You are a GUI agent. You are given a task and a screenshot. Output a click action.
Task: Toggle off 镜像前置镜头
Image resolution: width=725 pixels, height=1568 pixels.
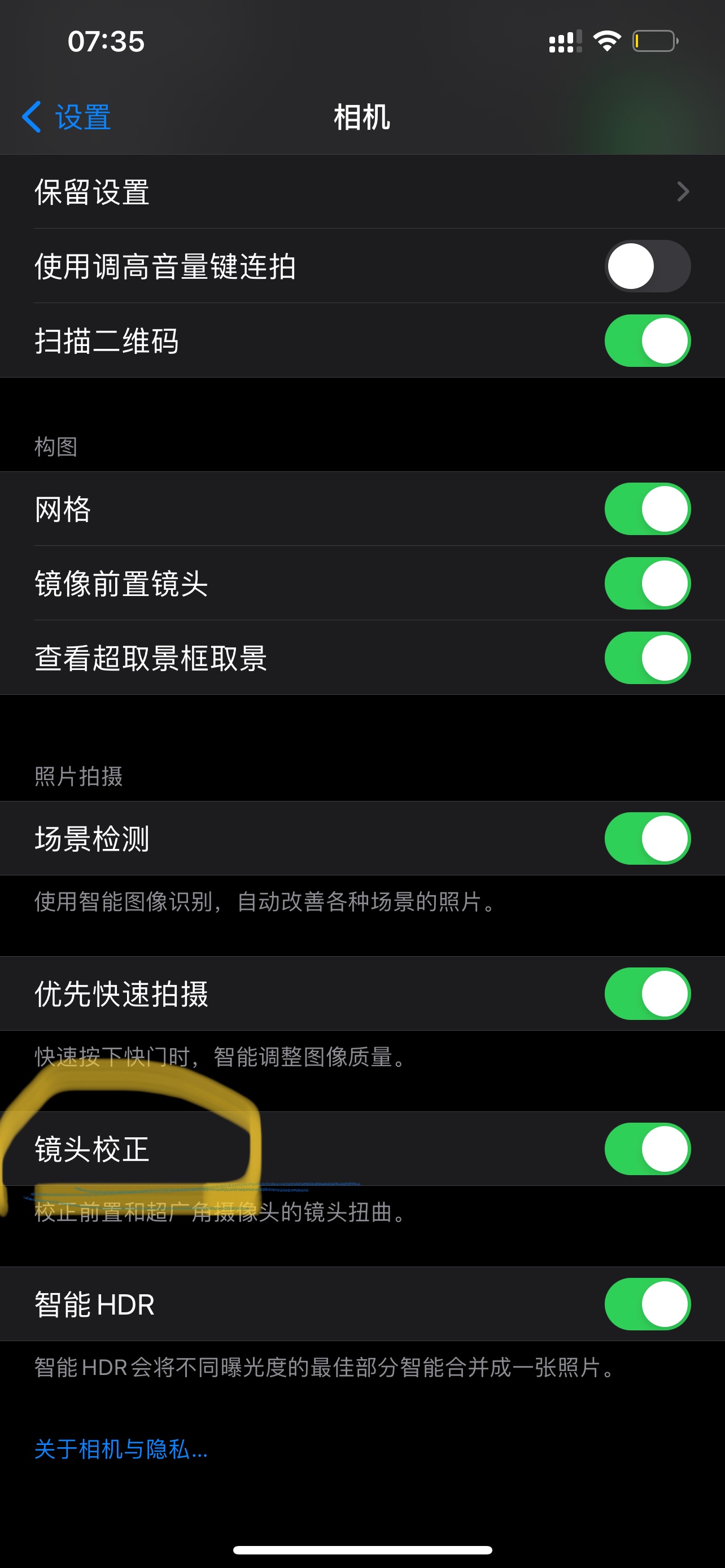[647, 583]
